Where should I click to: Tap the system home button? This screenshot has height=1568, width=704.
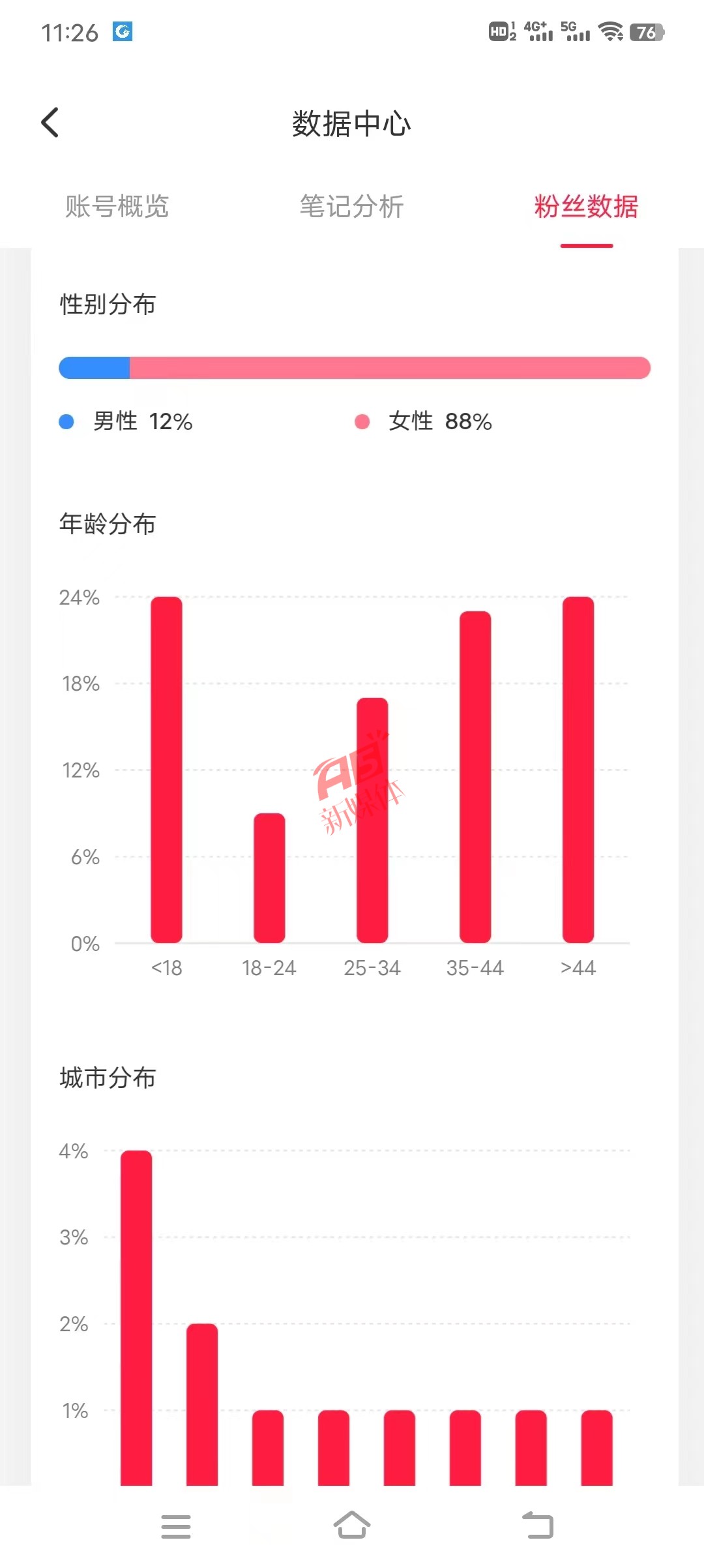click(x=352, y=1526)
